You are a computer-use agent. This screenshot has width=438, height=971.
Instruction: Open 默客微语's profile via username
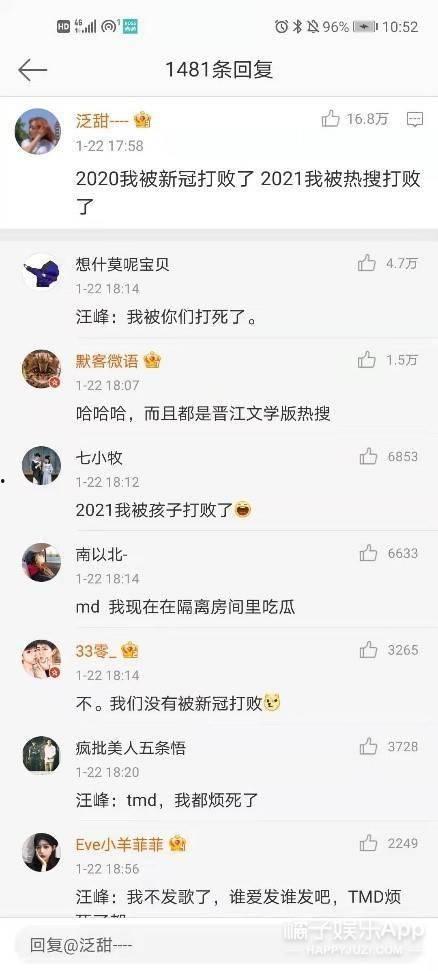coord(107,360)
